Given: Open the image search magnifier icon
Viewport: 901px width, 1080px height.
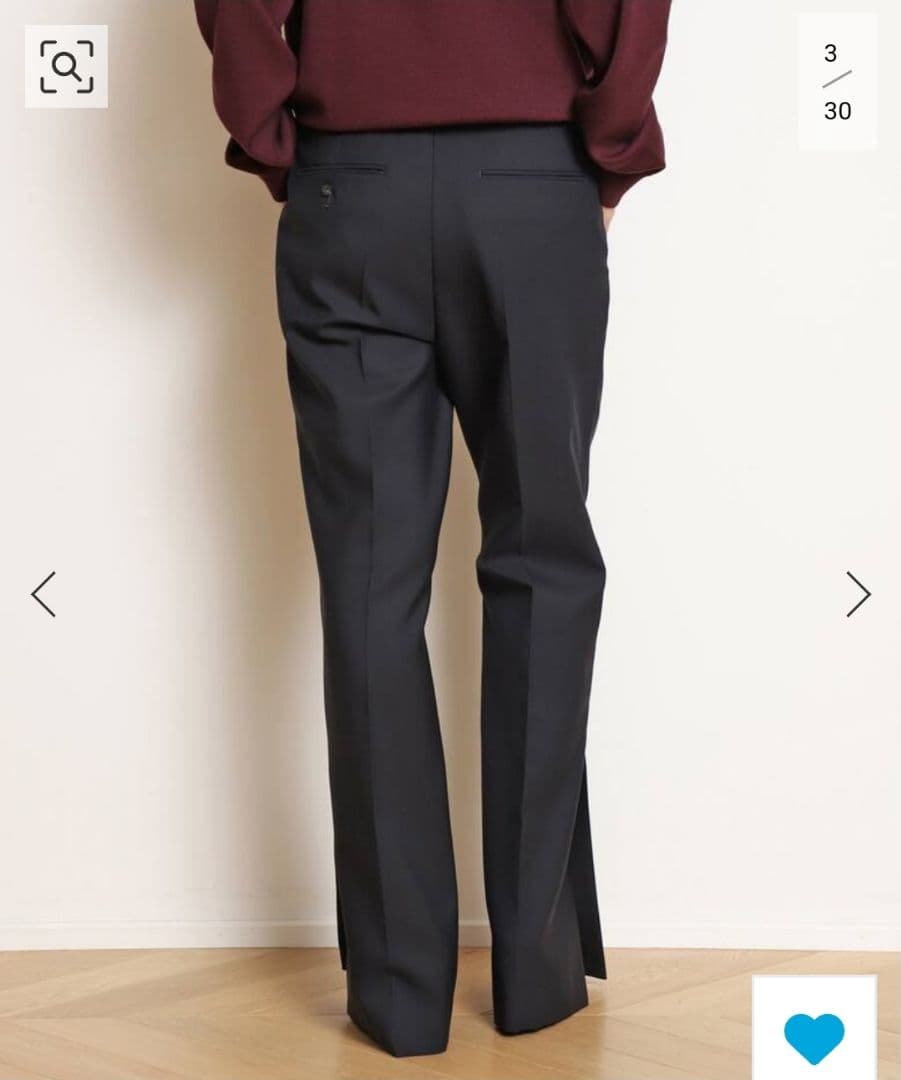Looking at the screenshot, I should tap(66, 66).
